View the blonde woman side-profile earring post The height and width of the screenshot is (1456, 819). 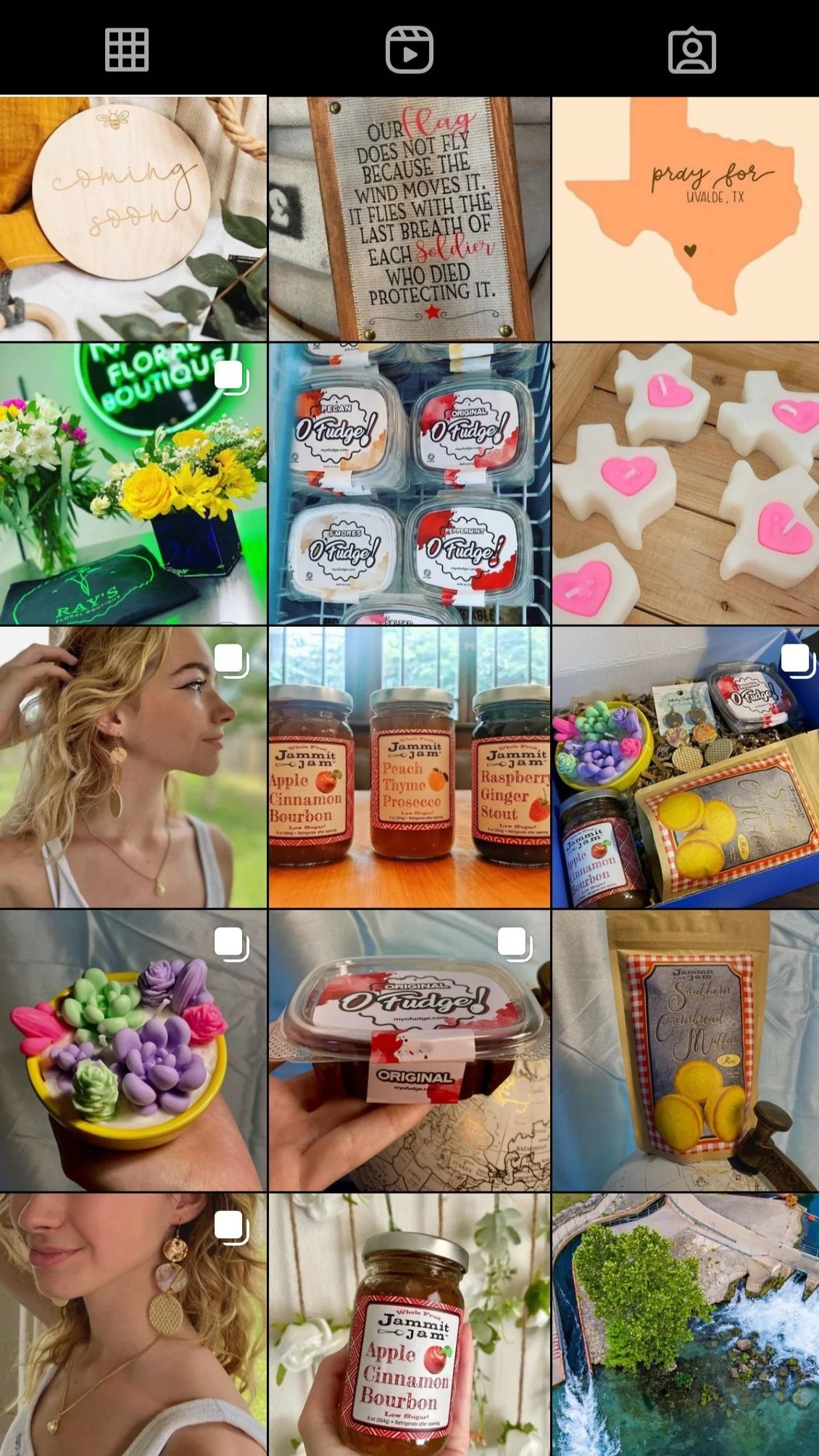coord(133,767)
